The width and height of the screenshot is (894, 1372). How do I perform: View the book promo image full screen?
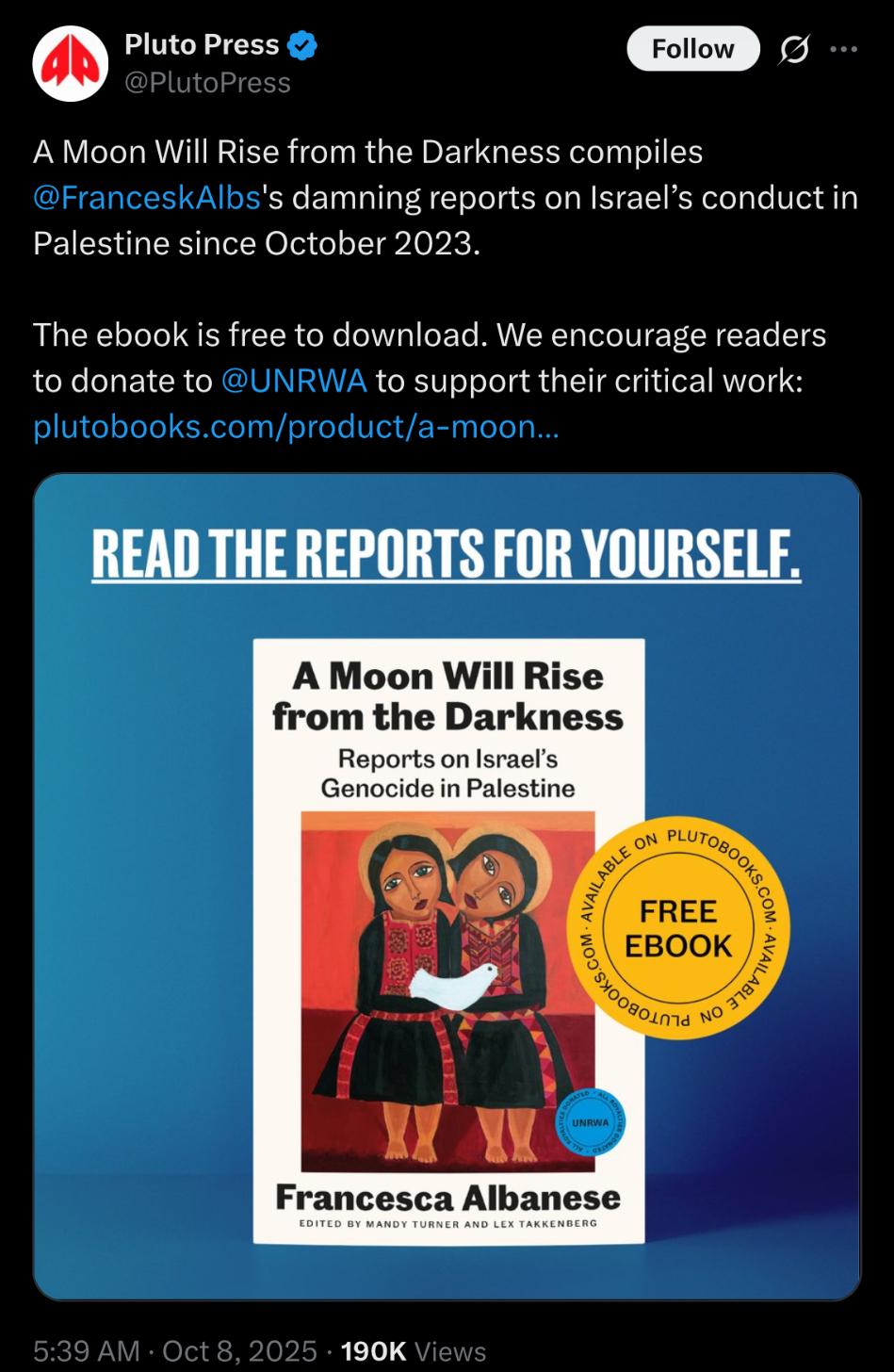click(447, 886)
